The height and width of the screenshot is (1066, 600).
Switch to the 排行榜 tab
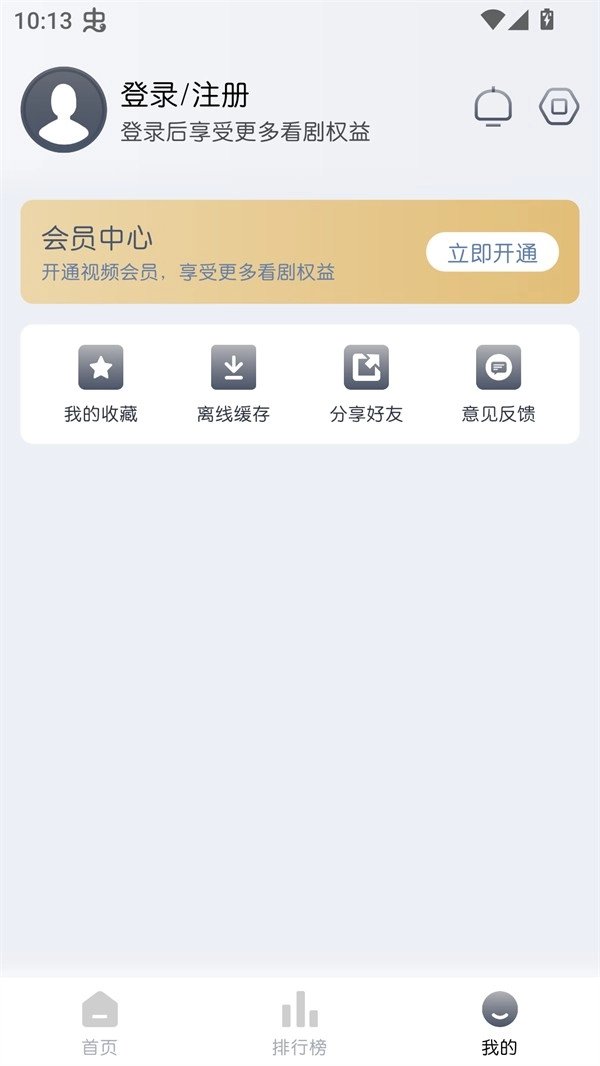pyautogui.click(x=300, y=1022)
